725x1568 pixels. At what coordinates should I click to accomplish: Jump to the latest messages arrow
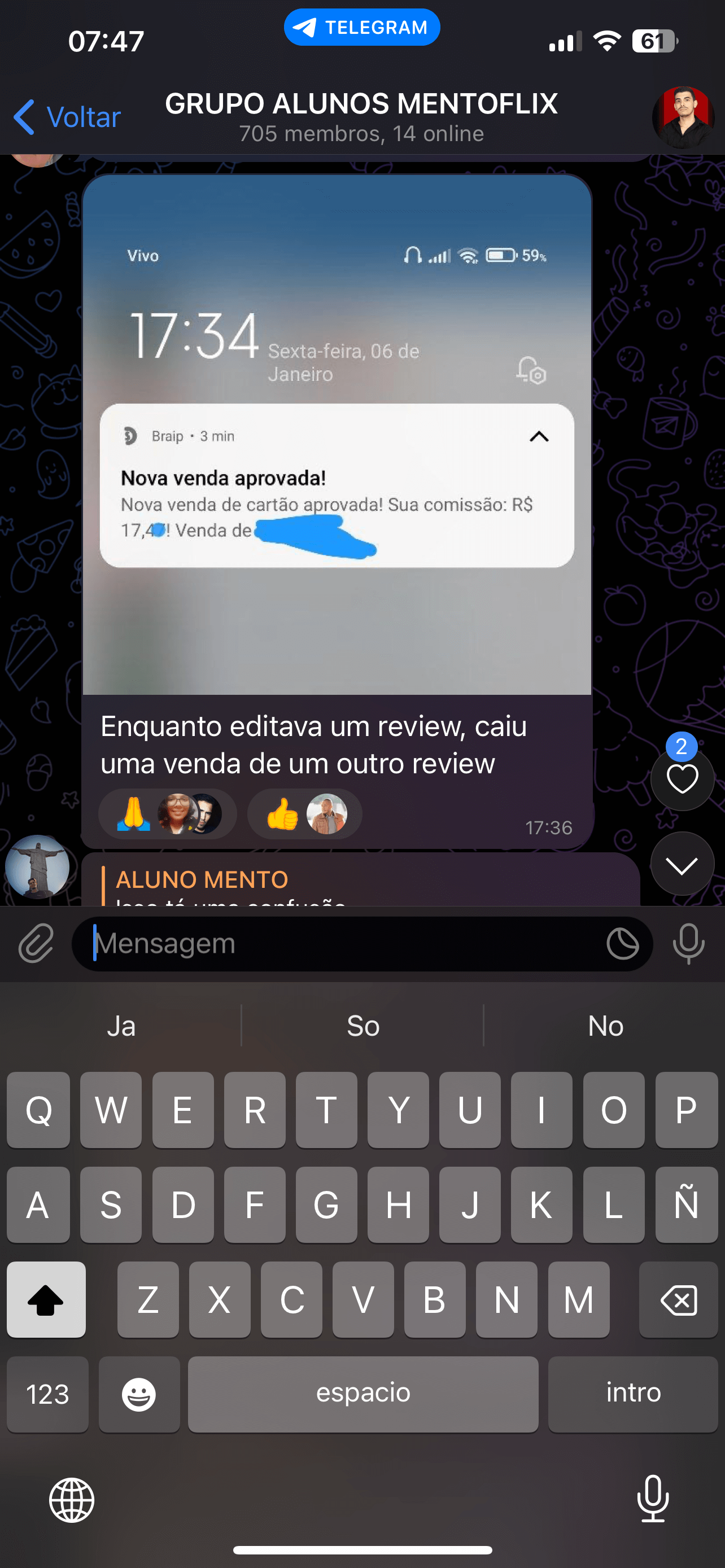(x=682, y=864)
